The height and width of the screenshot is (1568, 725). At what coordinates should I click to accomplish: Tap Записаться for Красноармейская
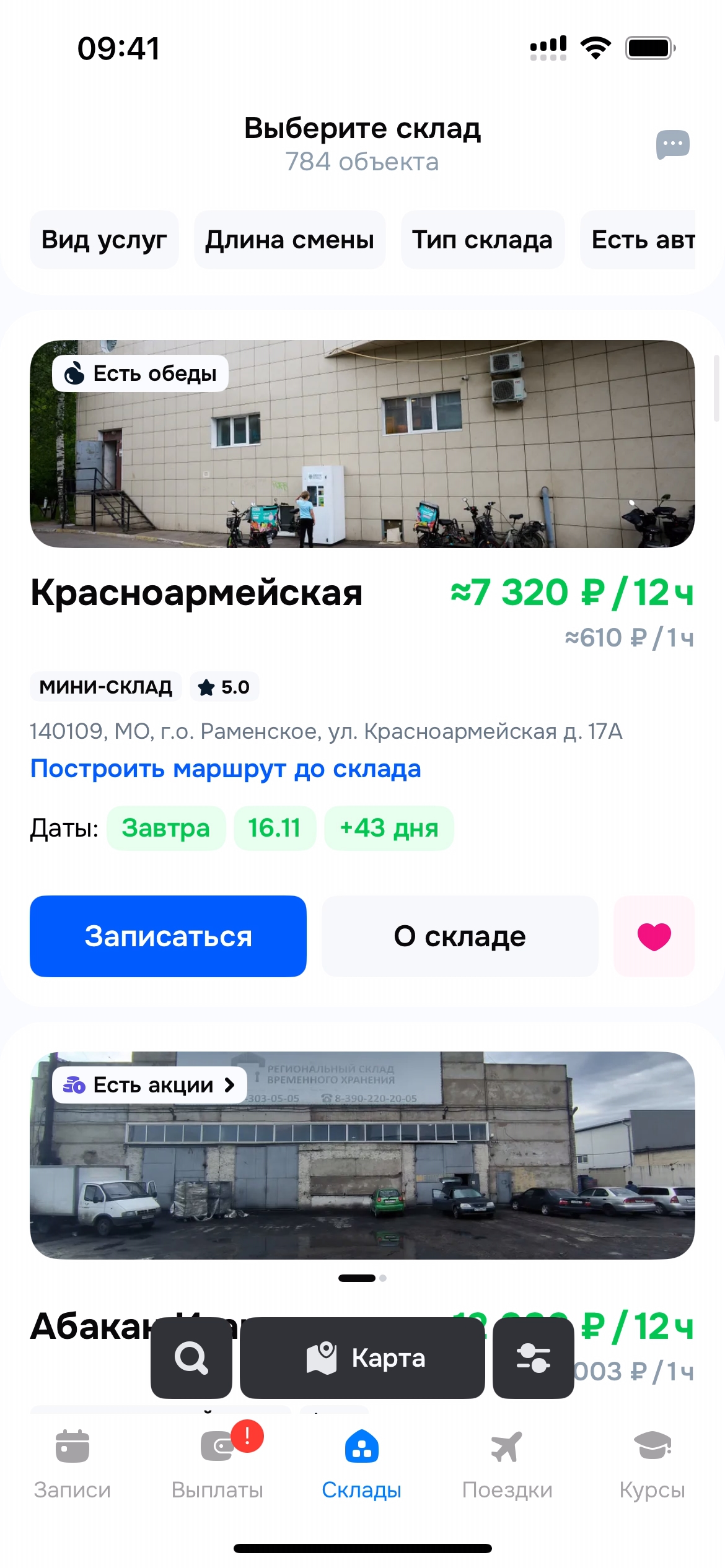(168, 936)
